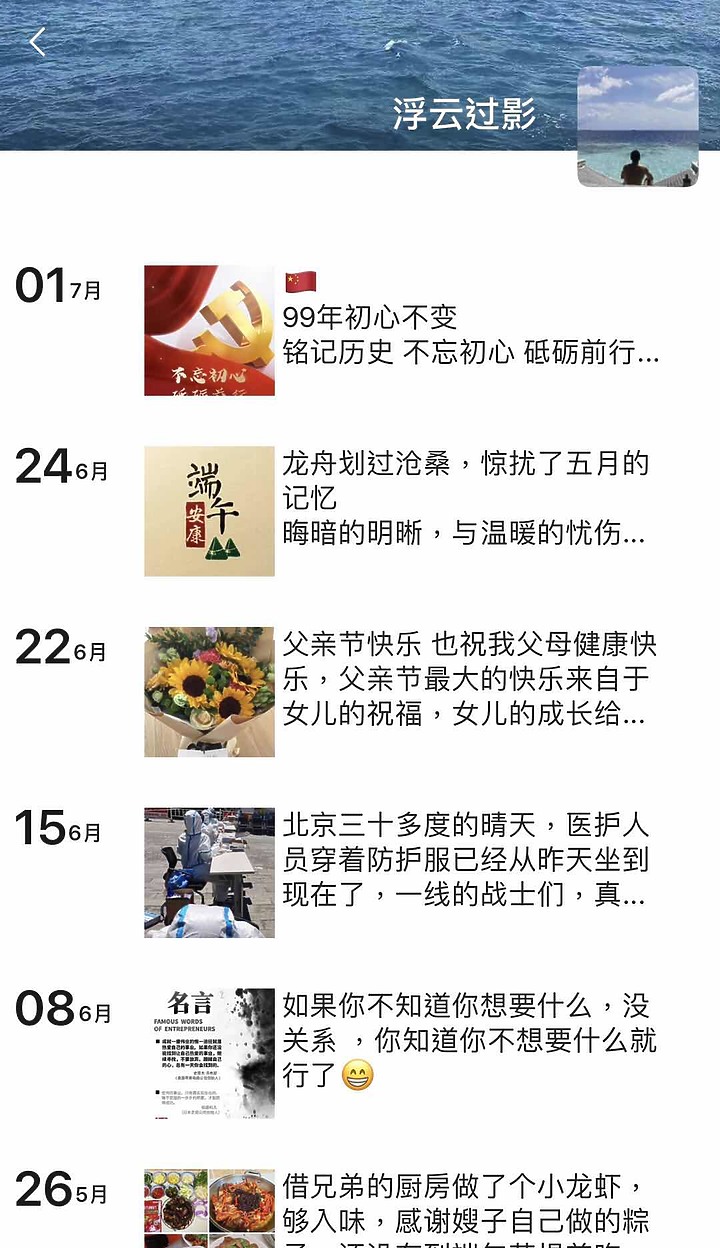Open the 父亲节快乐 post from 22 June
720x1248 pixels.
tap(402, 692)
